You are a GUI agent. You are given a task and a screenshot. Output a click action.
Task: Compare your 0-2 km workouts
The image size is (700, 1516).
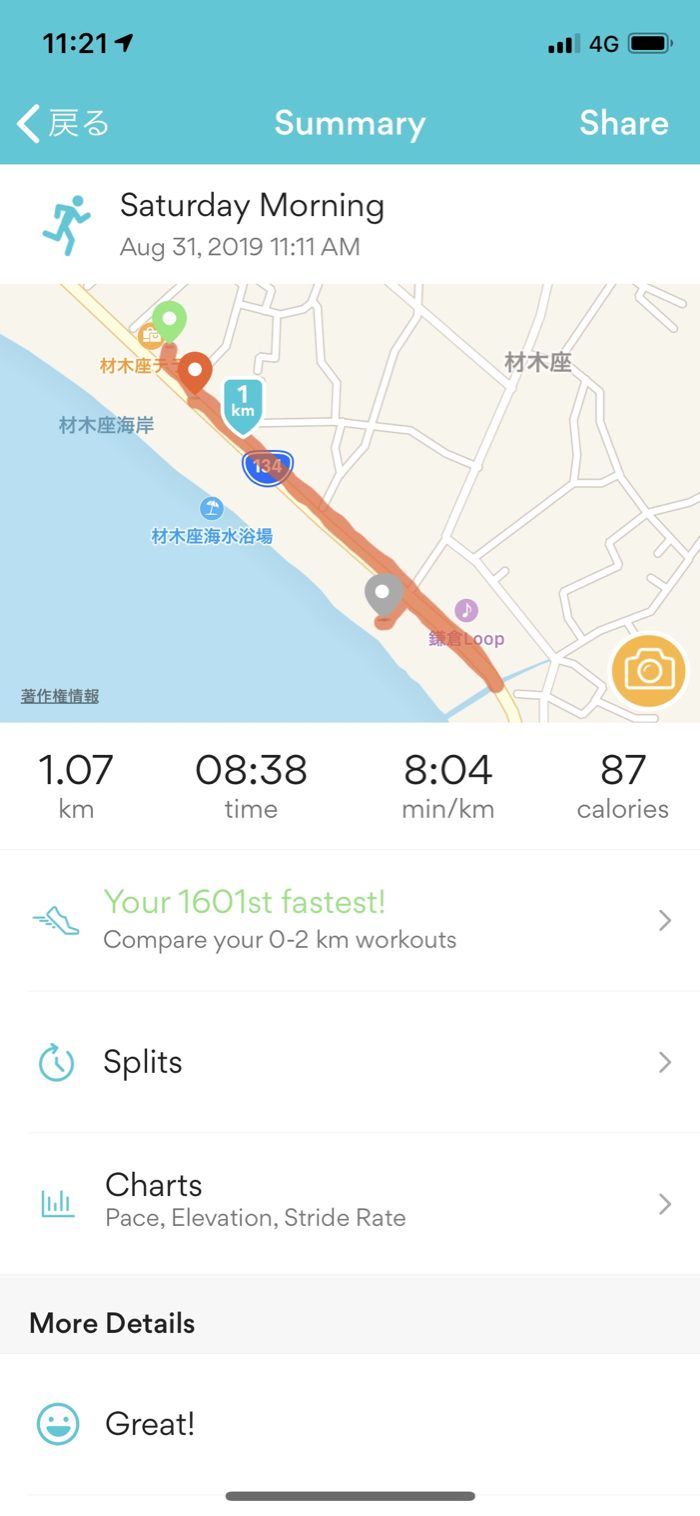[350, 920]
